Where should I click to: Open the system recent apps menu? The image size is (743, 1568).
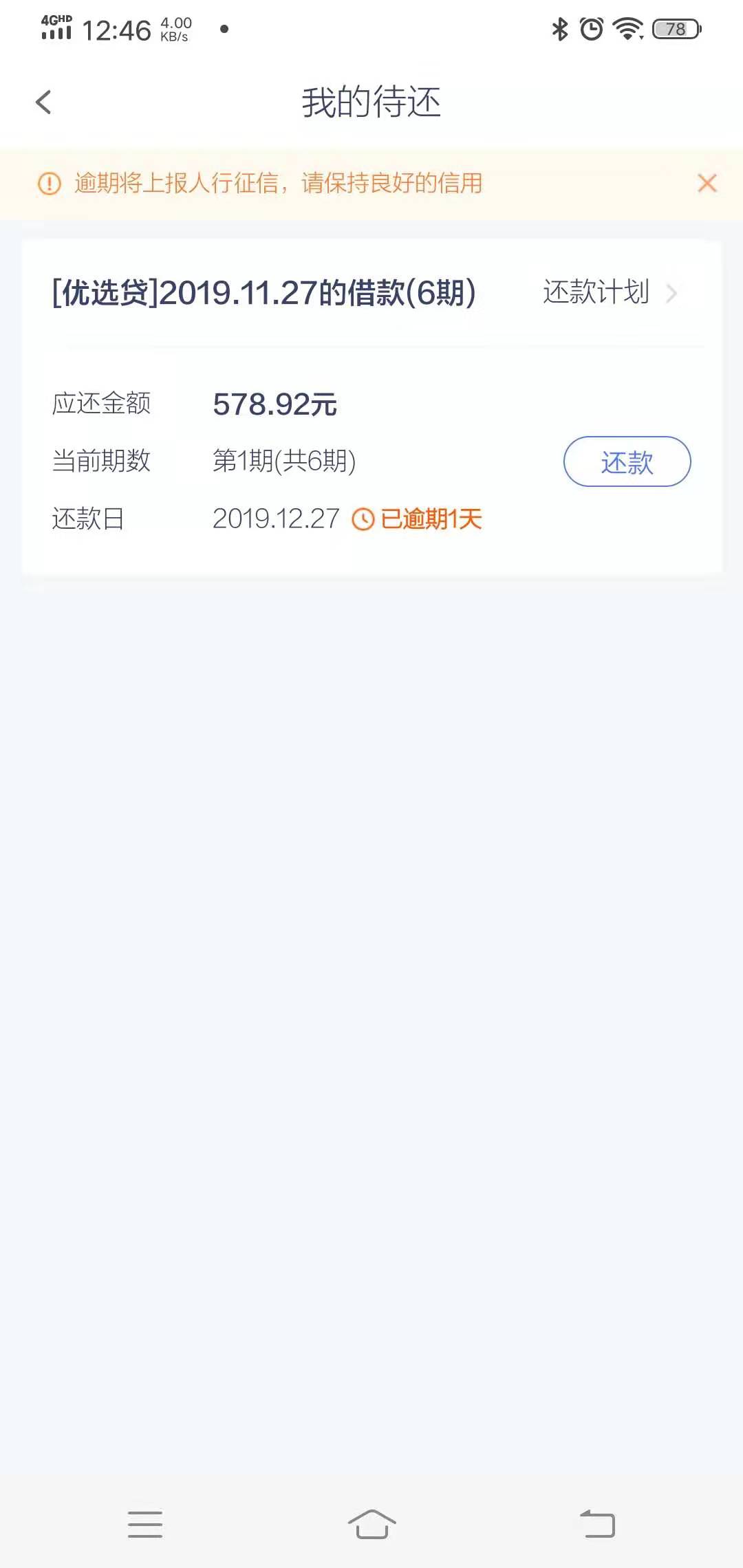pyautogui.click(x=145, y=1524)
